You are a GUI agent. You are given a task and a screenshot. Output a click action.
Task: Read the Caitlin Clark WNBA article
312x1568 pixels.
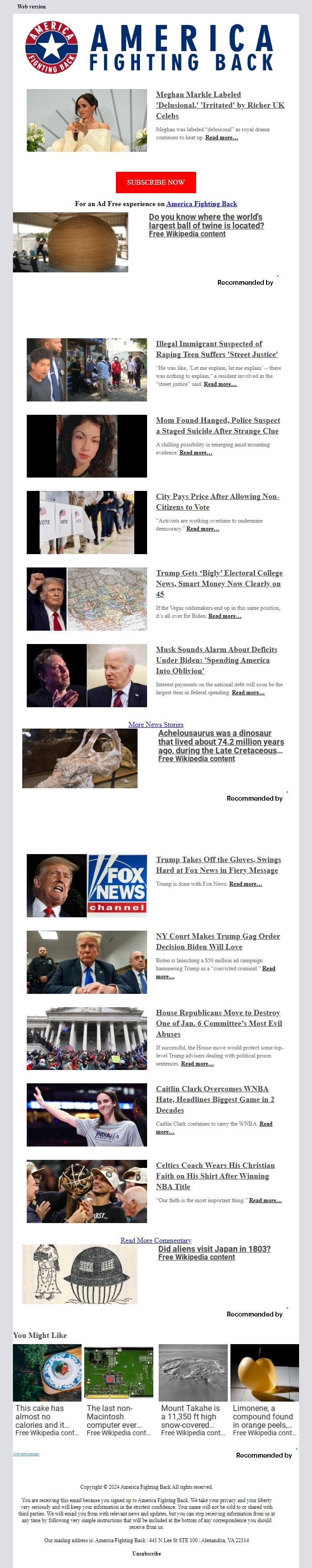(214, 1099)
